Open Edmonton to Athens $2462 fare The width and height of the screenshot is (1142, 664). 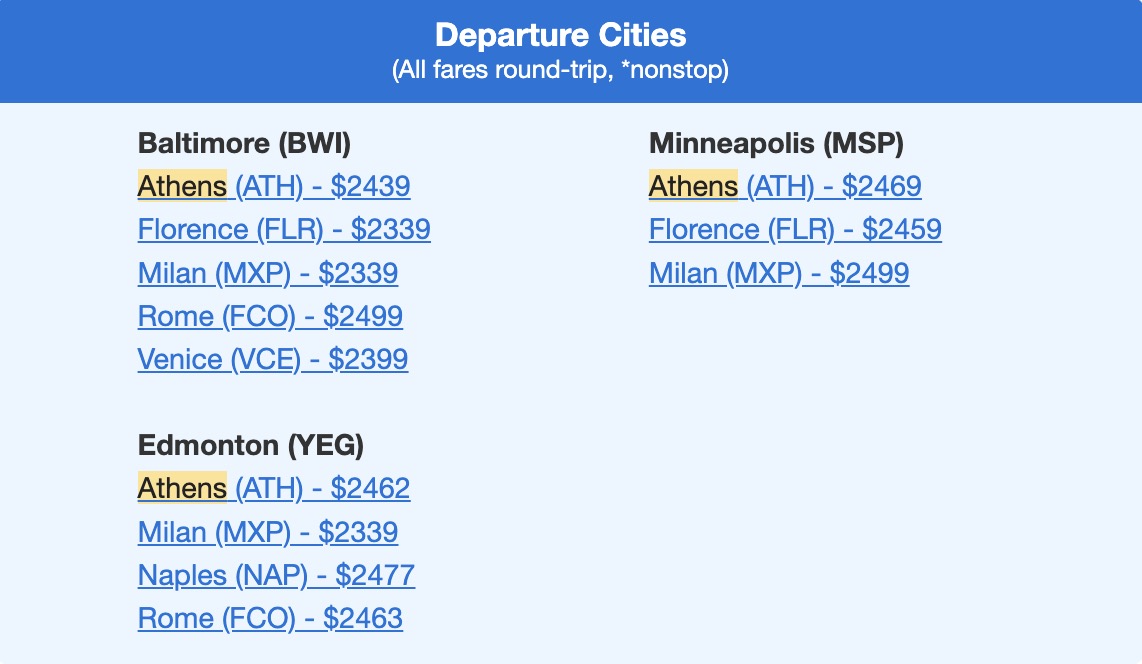click(273, 488)
